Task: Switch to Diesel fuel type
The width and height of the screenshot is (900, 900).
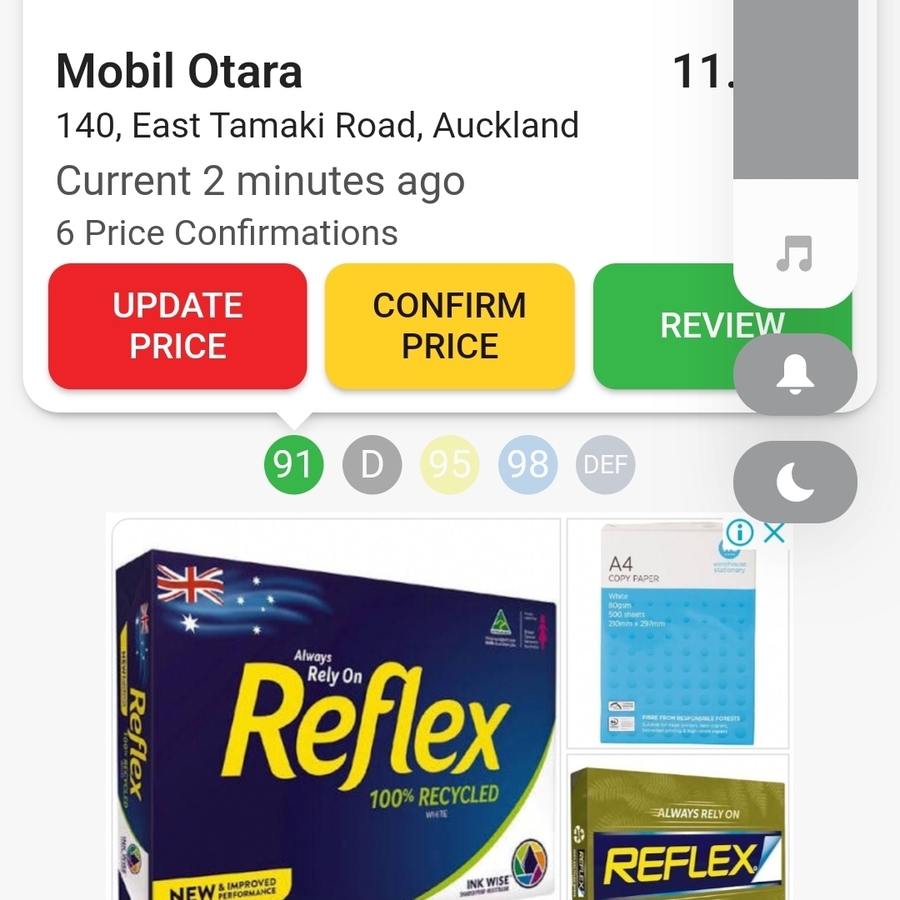Action: click(x=372, y=465)
